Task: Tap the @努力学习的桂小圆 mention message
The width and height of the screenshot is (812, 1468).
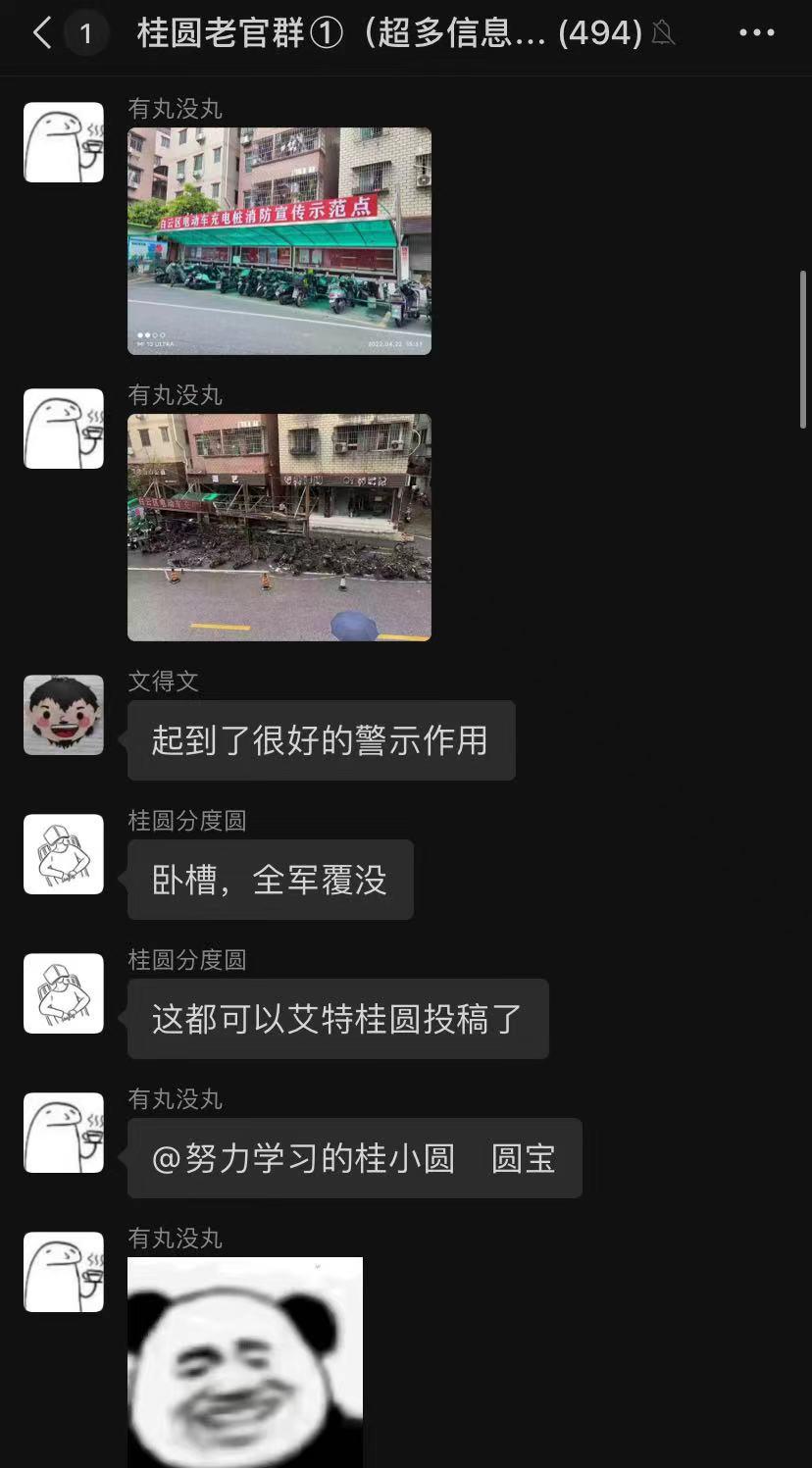Action: [x=354, y=1158]
